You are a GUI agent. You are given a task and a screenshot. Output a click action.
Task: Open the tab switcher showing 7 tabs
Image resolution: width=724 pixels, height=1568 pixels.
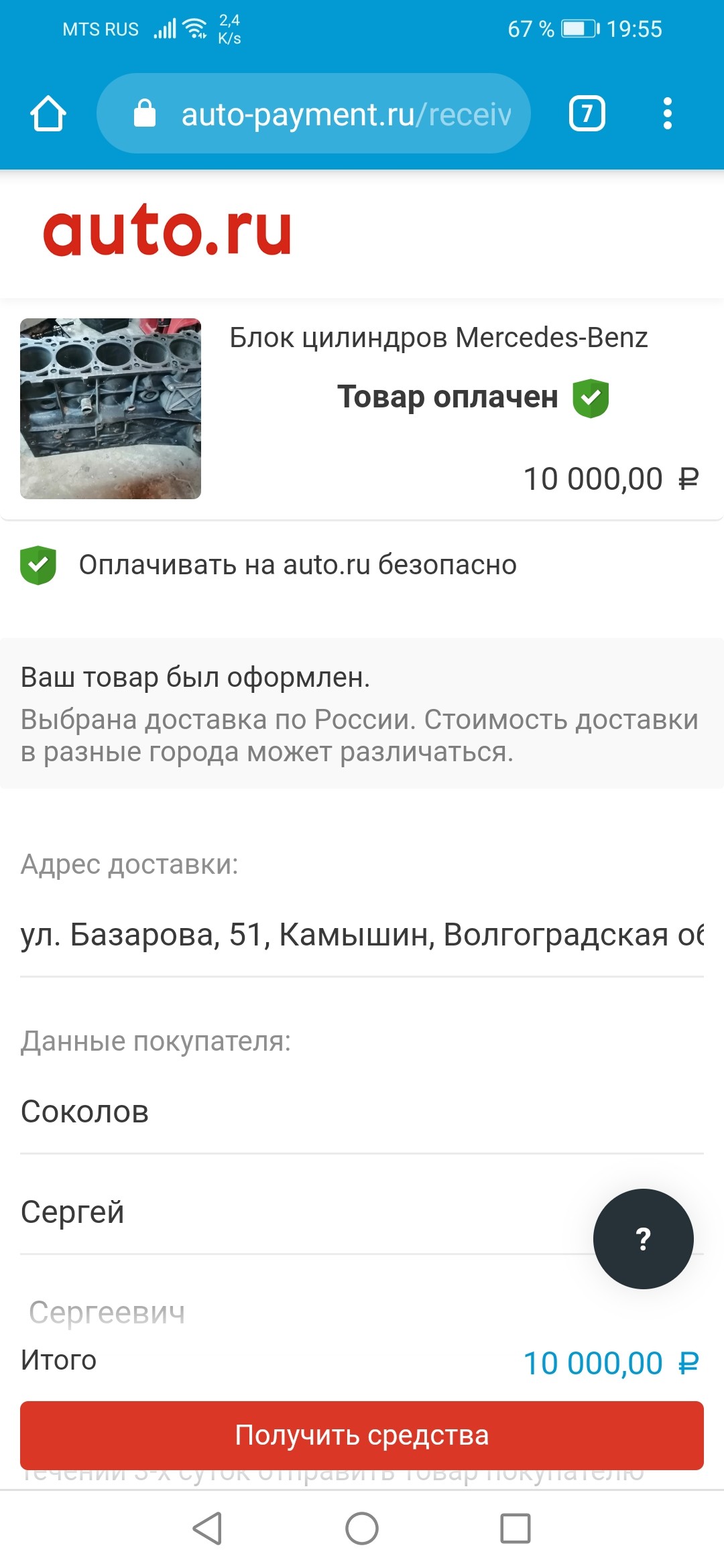click(587, 114)
